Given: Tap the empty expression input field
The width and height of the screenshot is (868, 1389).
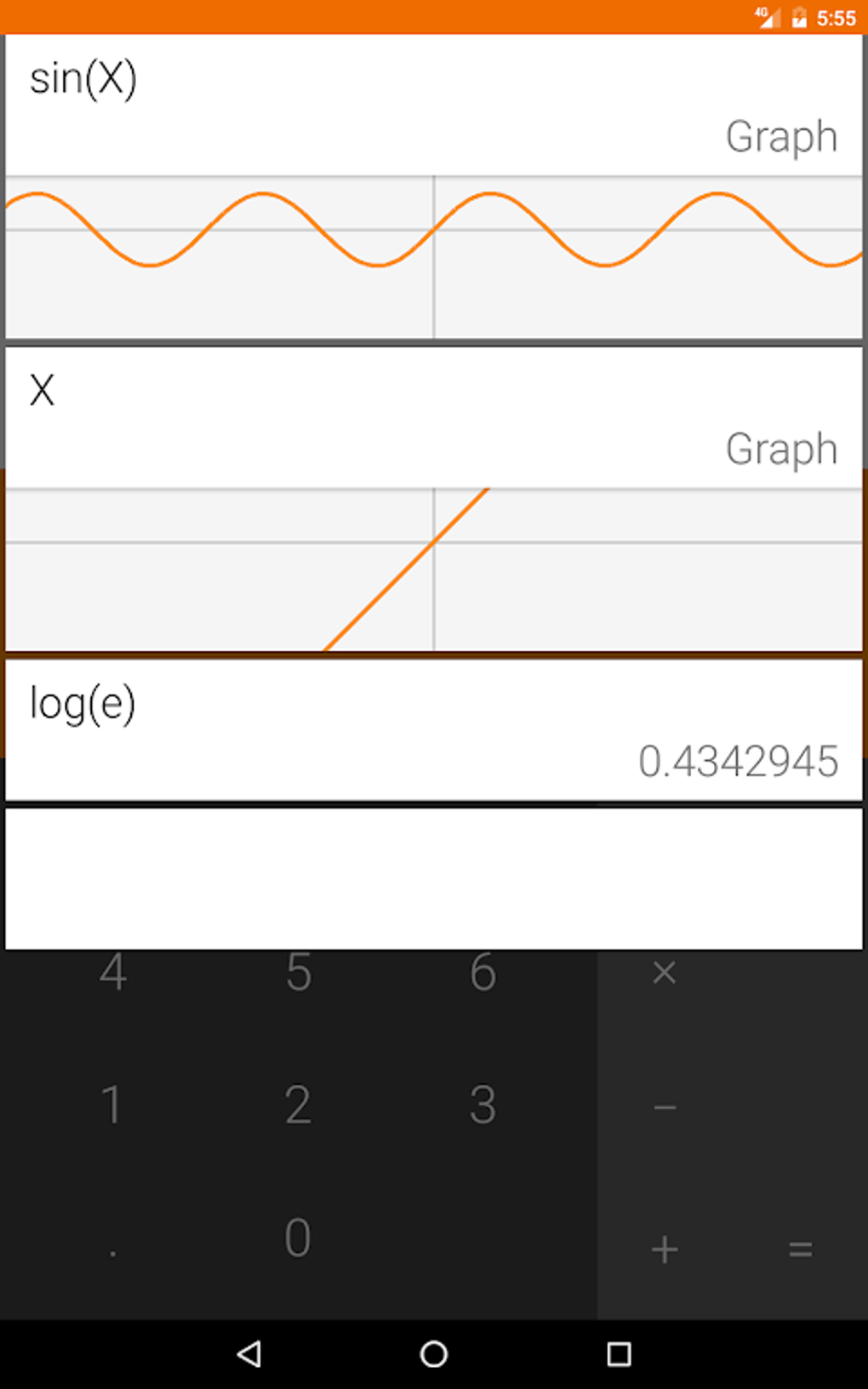Looking at the screenshot, I should pyautogui.click(x=434, y=878).
